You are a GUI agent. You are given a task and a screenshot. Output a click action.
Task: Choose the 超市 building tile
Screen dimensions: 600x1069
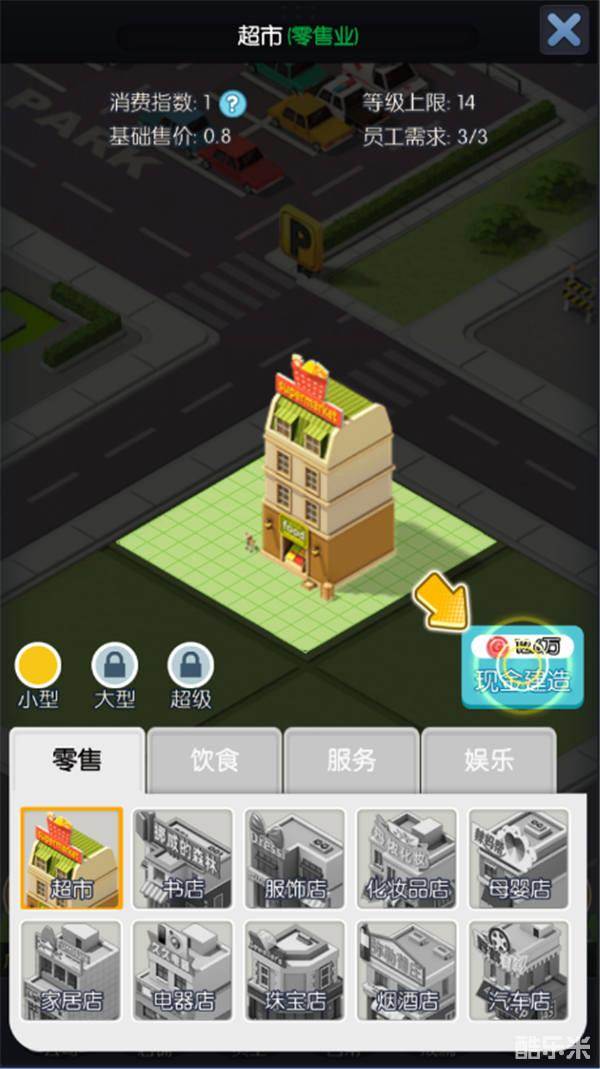71,858
